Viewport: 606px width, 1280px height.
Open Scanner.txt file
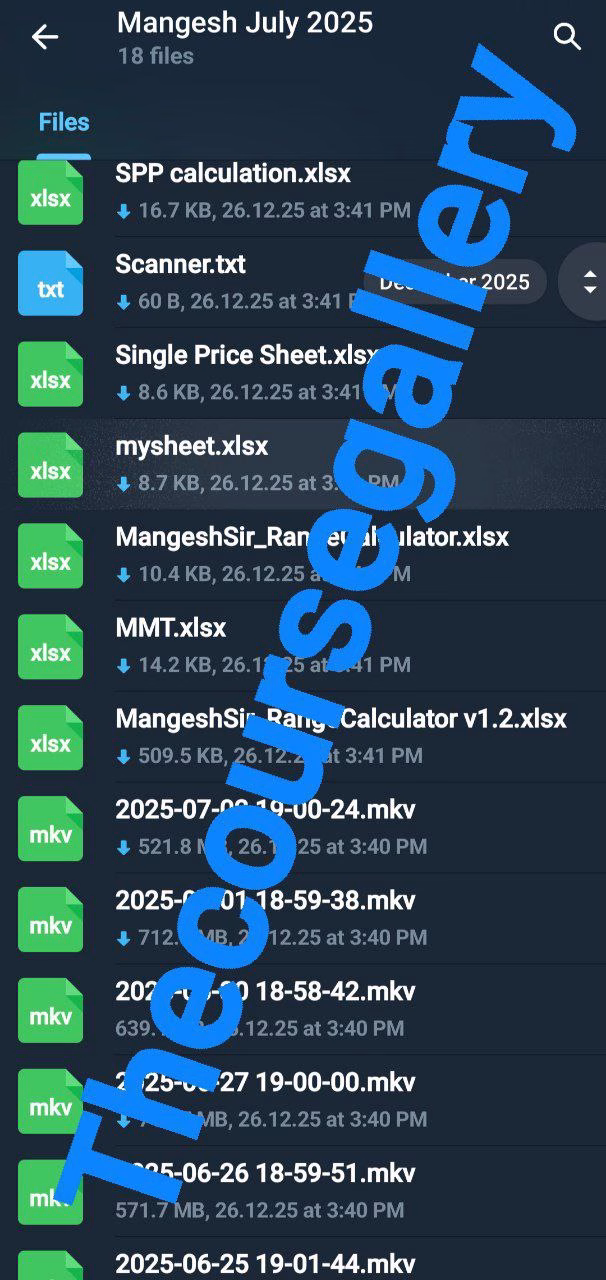(180, 265)
